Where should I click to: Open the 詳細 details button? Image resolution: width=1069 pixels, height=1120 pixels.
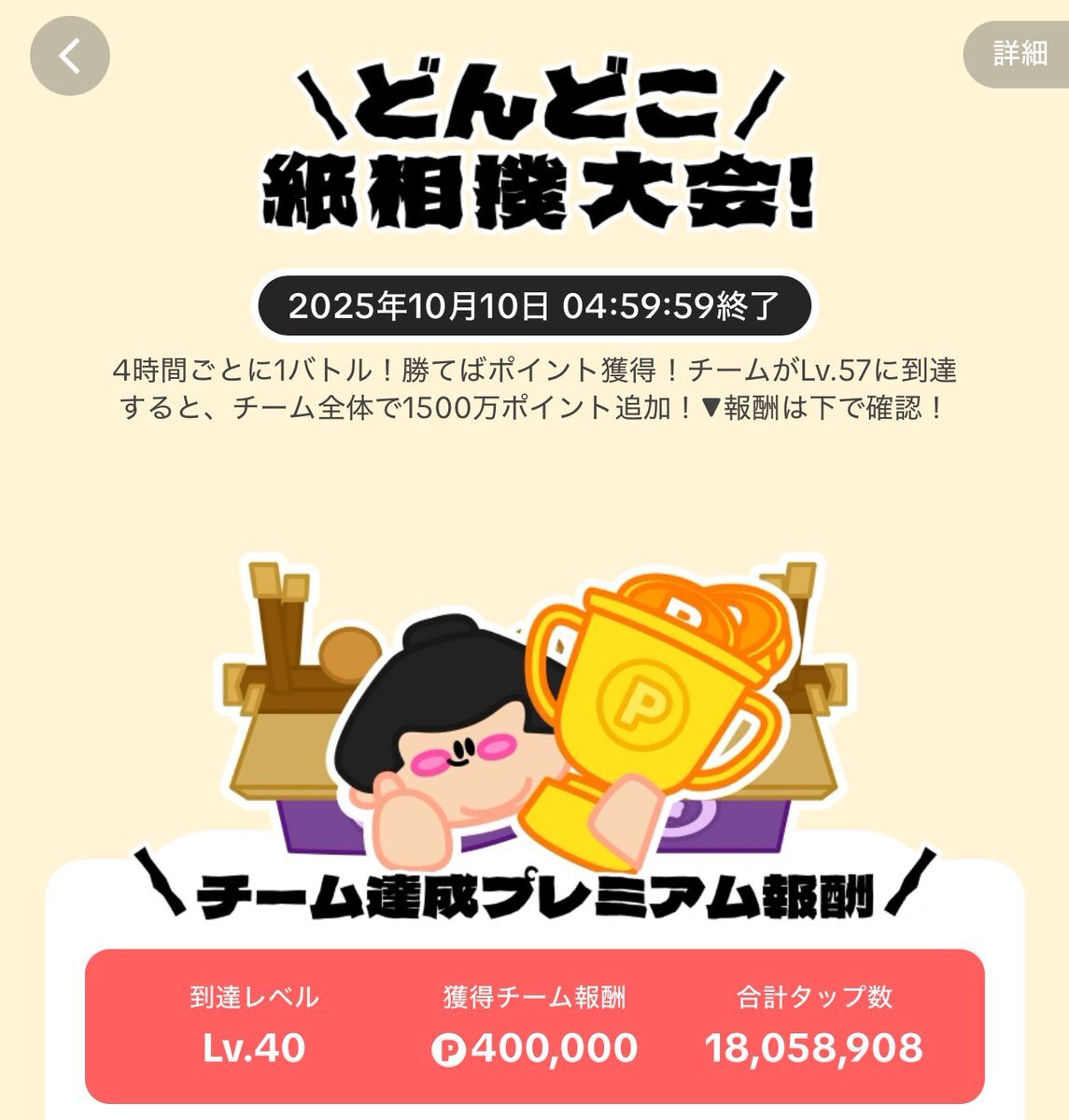pyautogui.click(x=1019, y=54)
